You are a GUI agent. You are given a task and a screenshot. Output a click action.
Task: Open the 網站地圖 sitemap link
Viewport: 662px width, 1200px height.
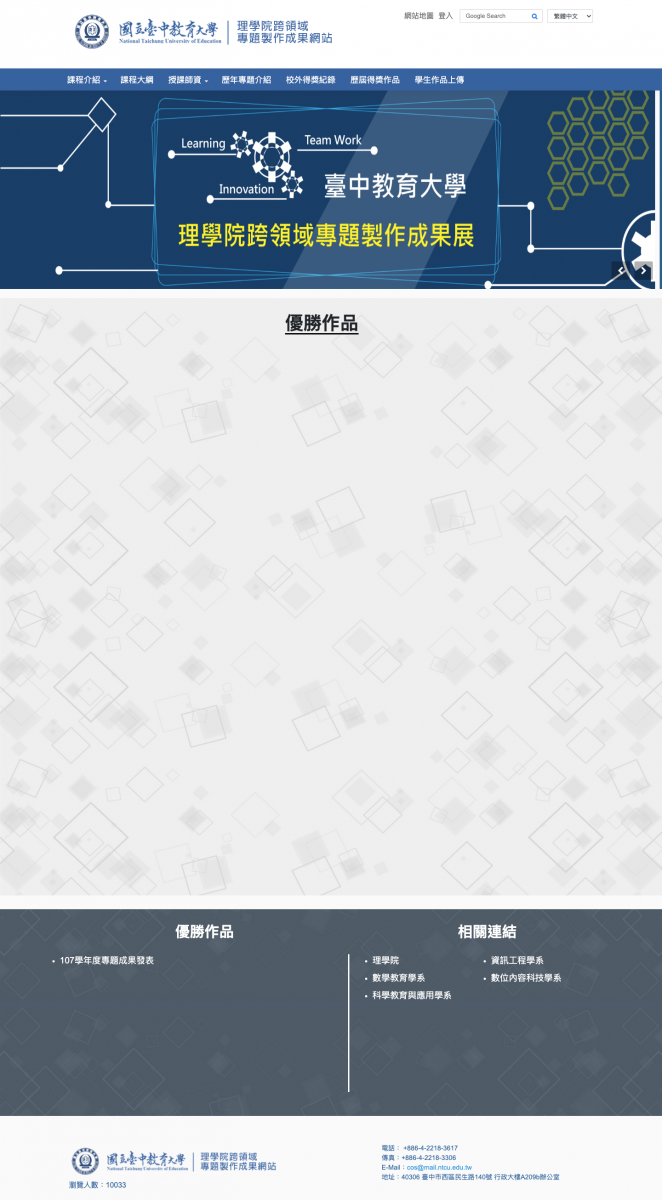point(418,16)
